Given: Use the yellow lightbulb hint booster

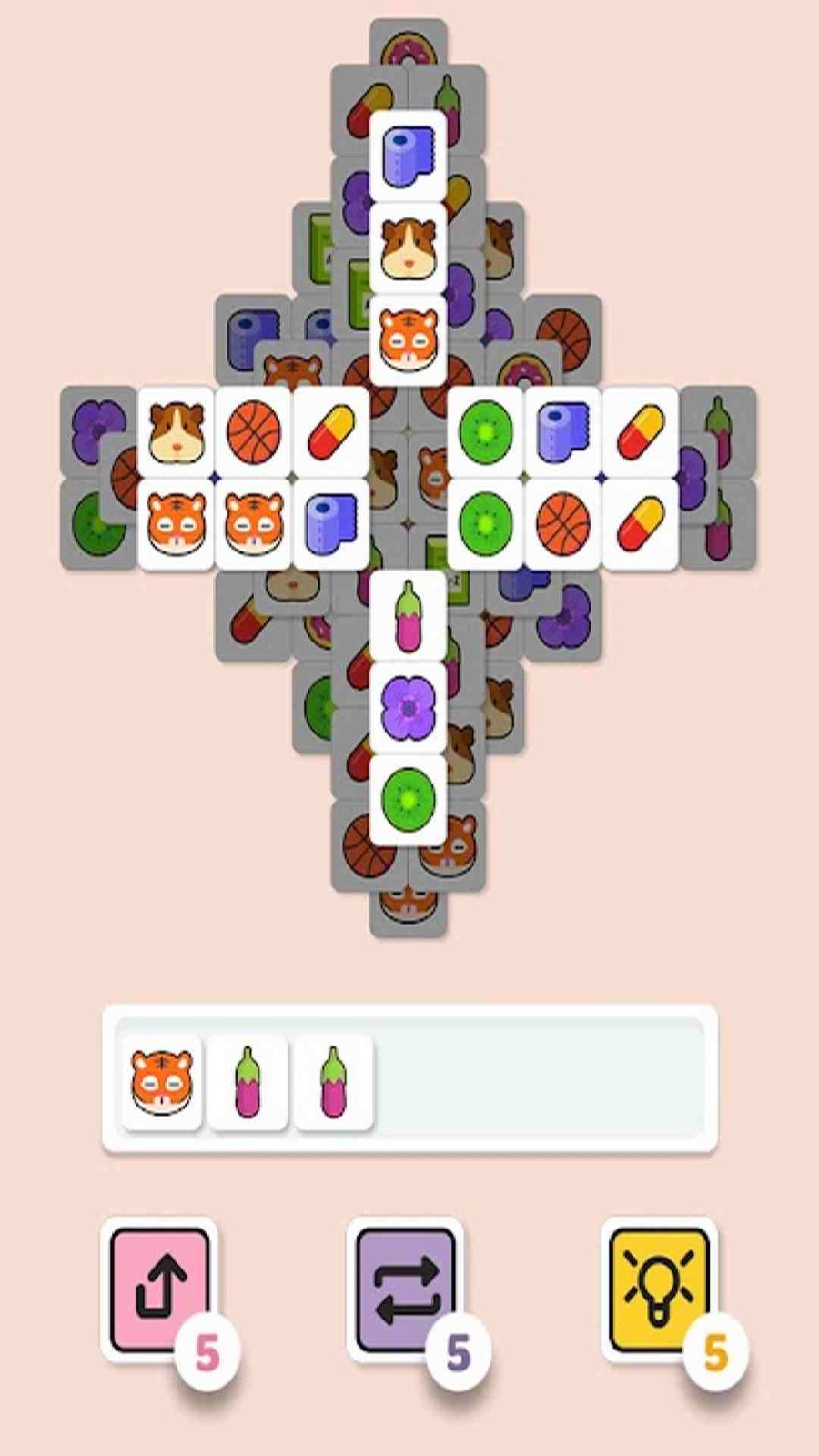Looking at the screenshot, I should click(x=658, y=1289).
